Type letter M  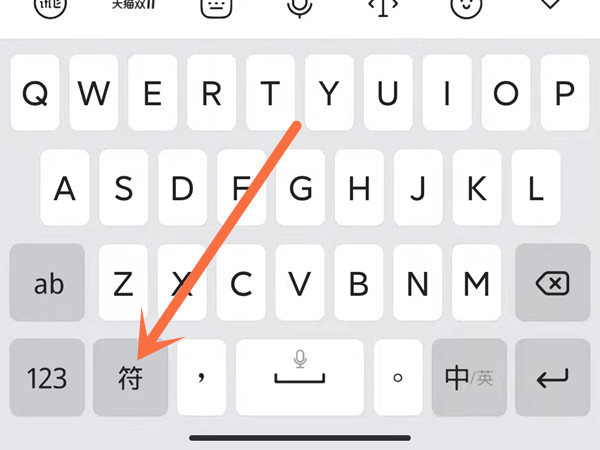click(476, 284)
